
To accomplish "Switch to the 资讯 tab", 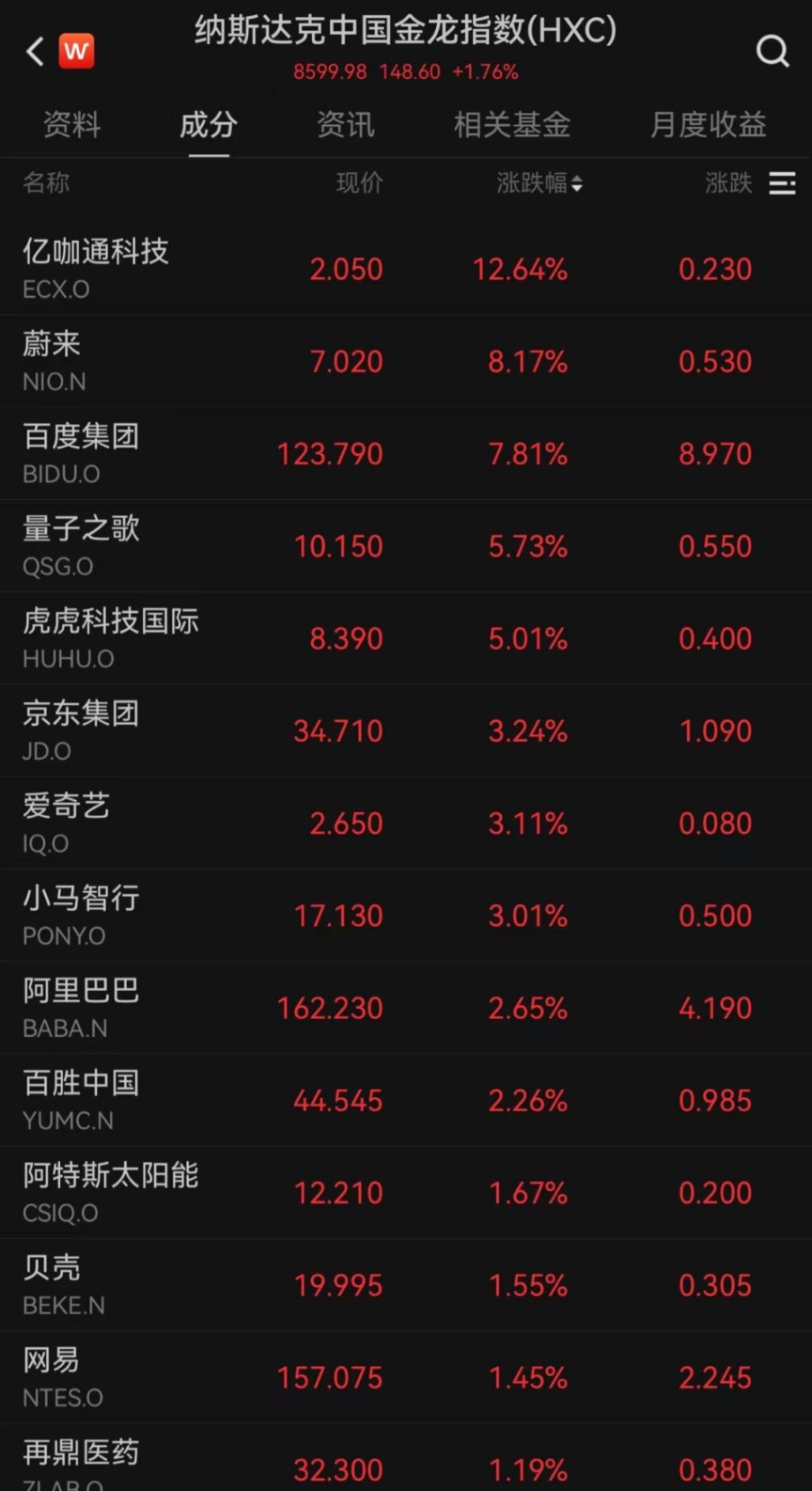I will point(345,124).
